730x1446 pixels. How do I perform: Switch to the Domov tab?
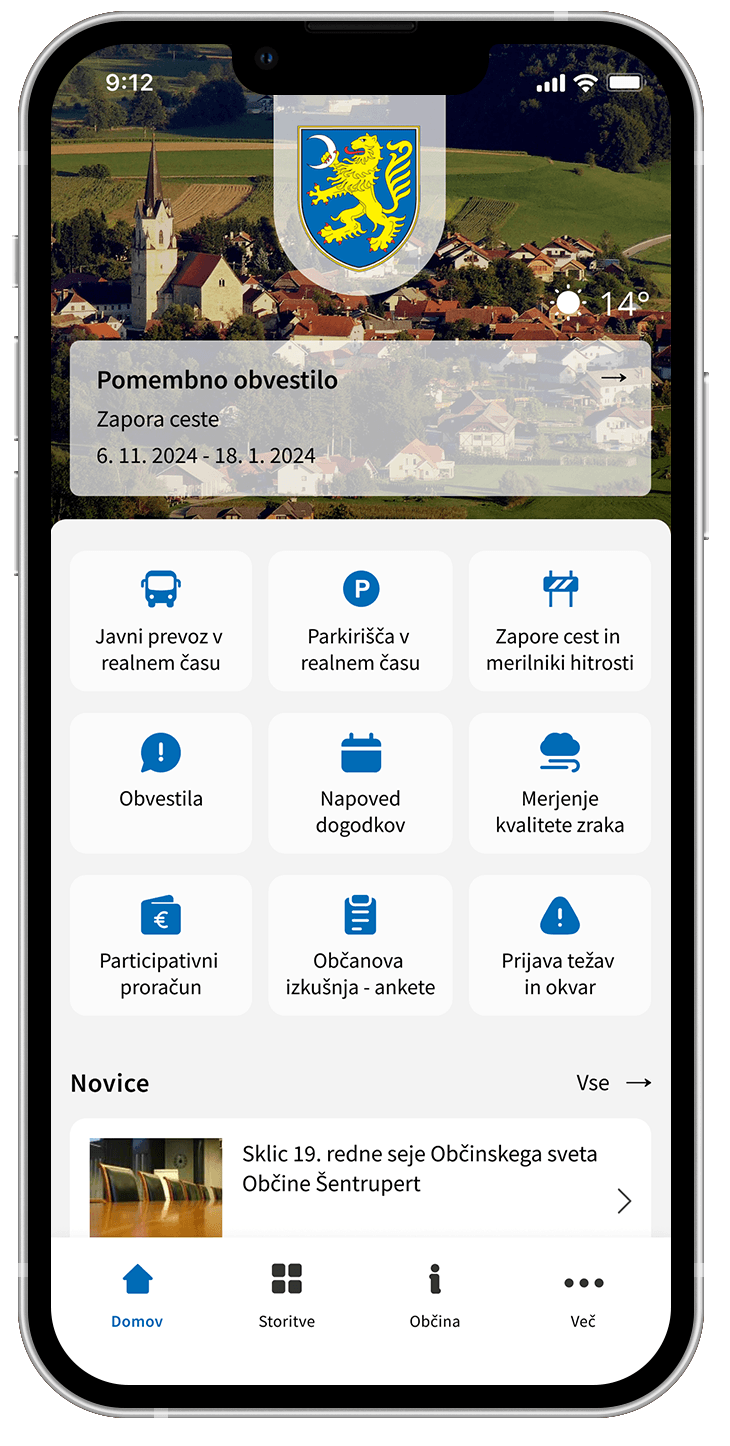click(137, 1295)
